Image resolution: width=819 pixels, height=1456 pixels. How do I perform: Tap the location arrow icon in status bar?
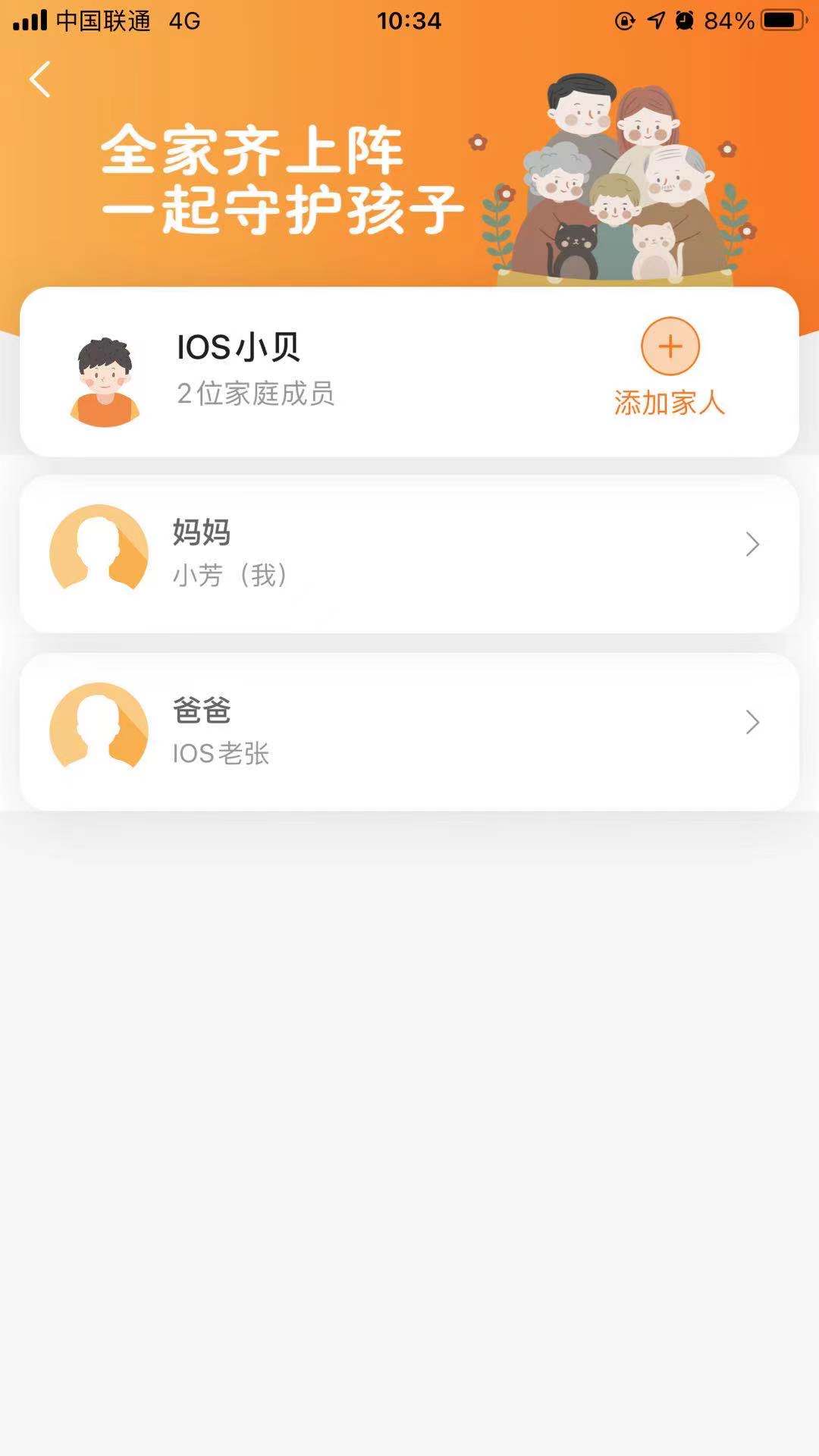pyautogui.click(x=654, y=20)
